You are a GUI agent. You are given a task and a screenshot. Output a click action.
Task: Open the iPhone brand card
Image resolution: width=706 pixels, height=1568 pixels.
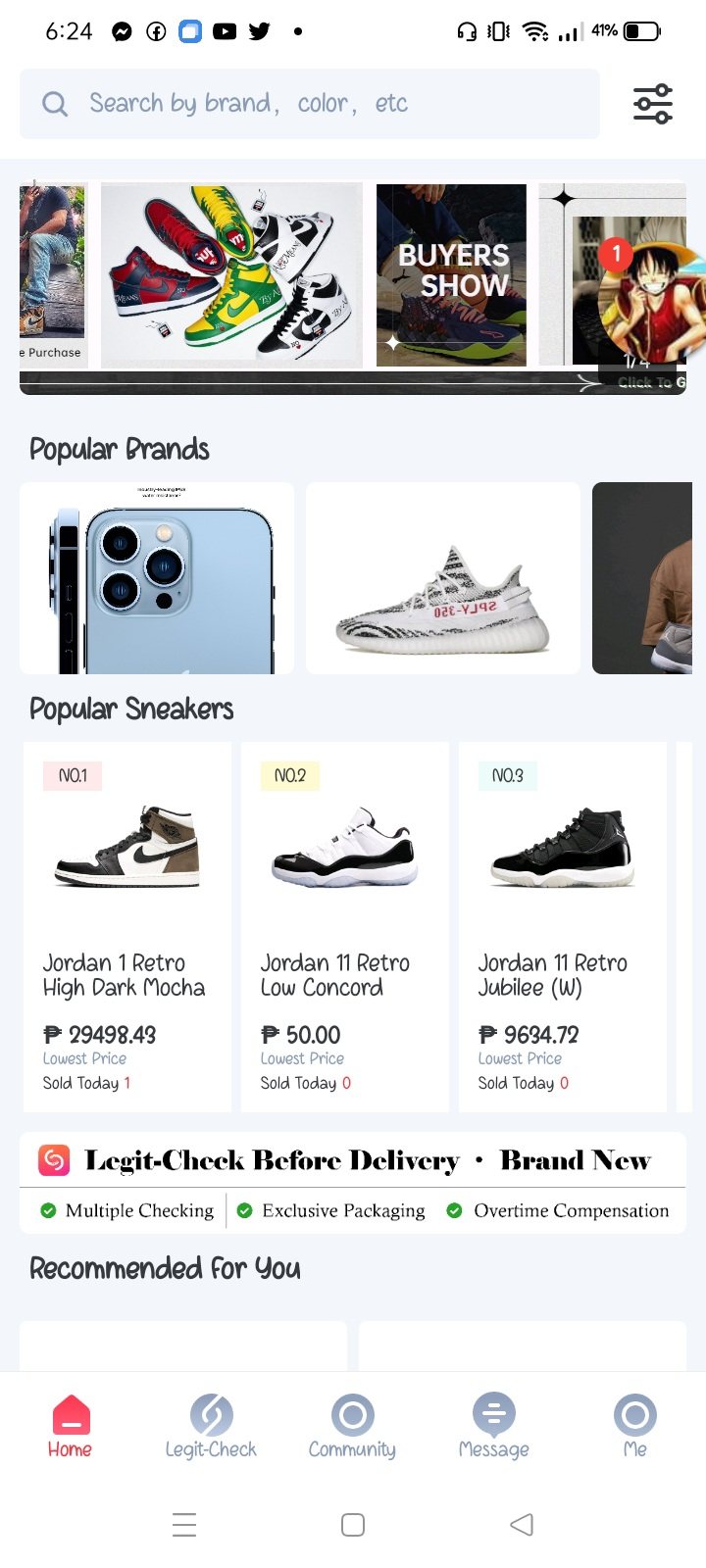(157, 578)
